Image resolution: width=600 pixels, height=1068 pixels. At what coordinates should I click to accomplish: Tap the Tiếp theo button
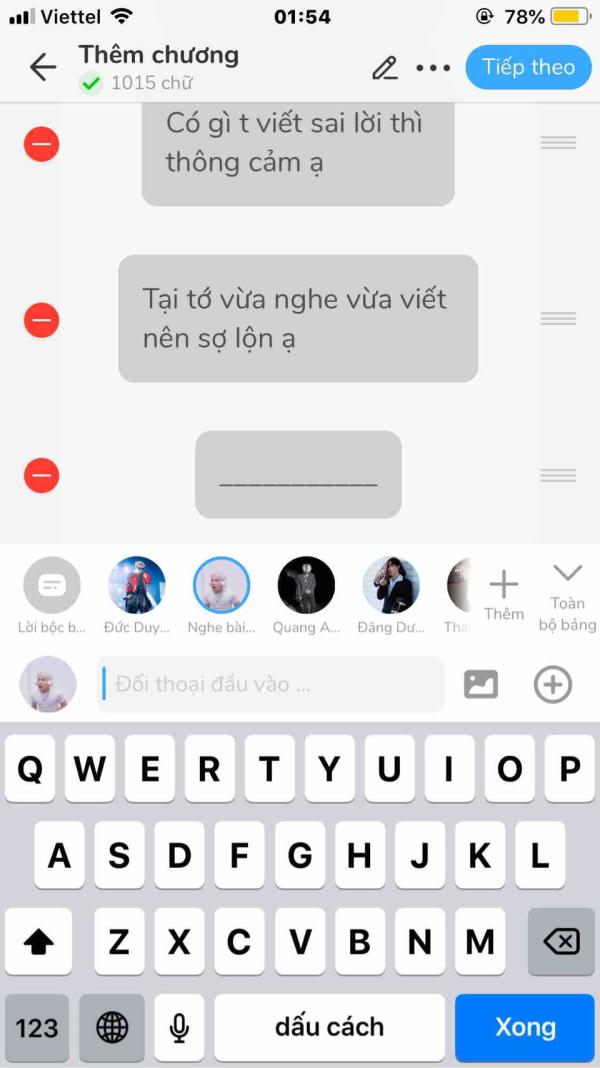[528, 67]
